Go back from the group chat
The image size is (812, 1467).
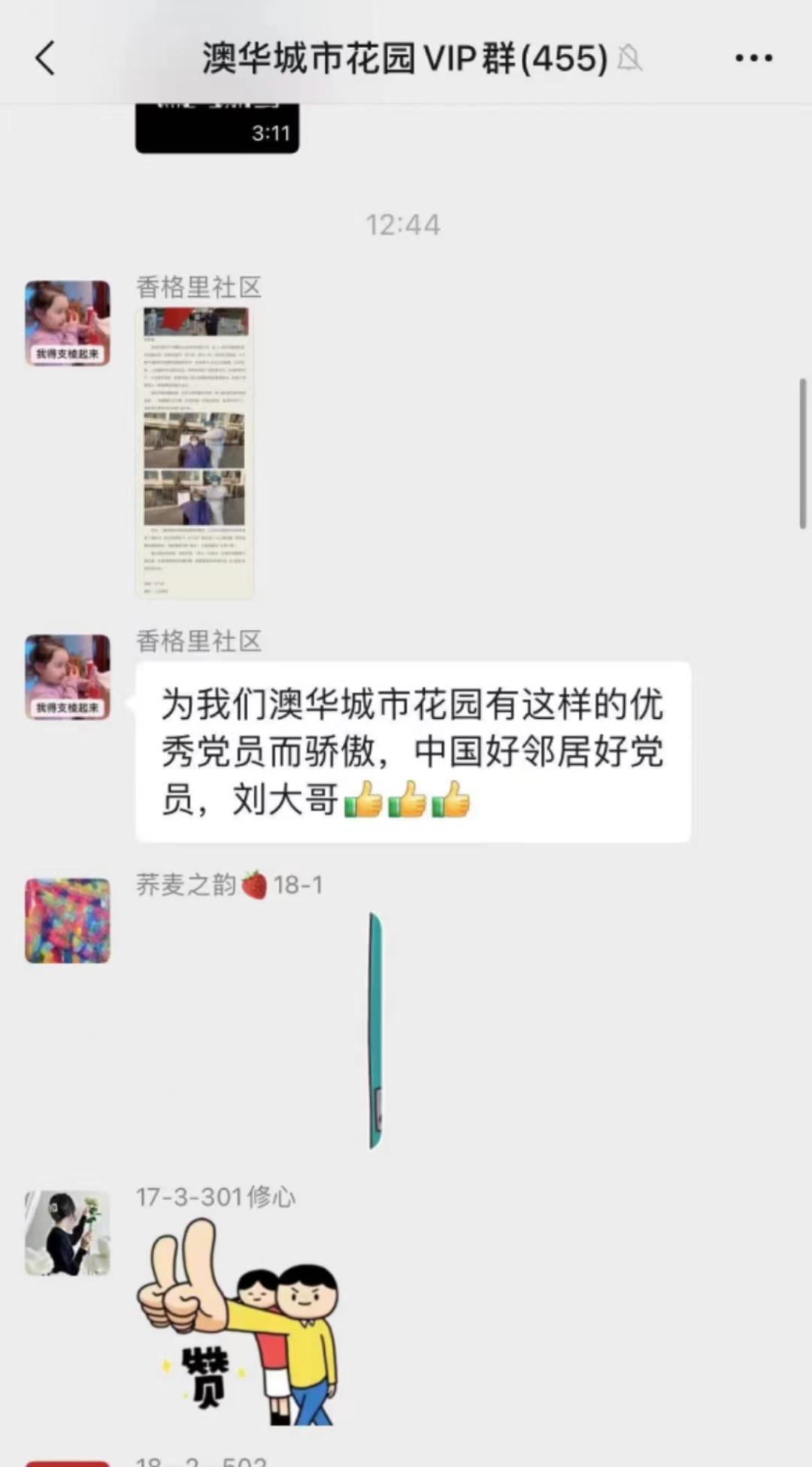tap(45, 58)
